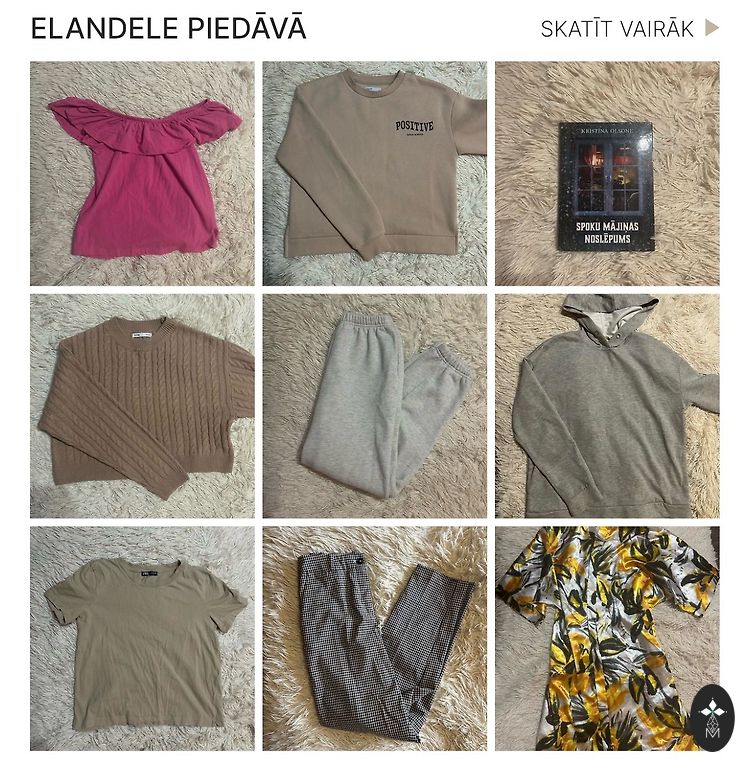Open the grey sweatpants listing
The image size is (751, 768).
coord(374,406)
